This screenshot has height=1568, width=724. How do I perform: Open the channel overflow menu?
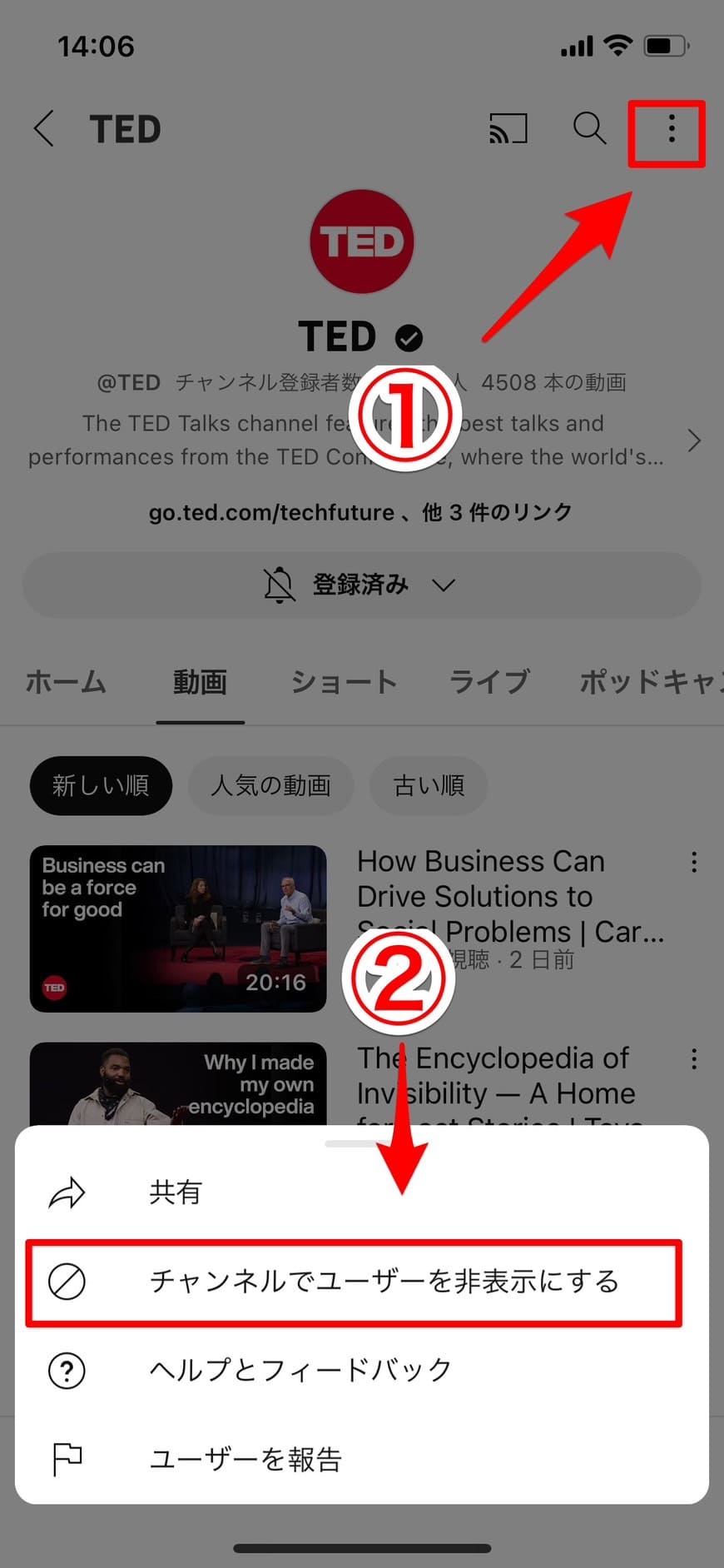point(671,130)
